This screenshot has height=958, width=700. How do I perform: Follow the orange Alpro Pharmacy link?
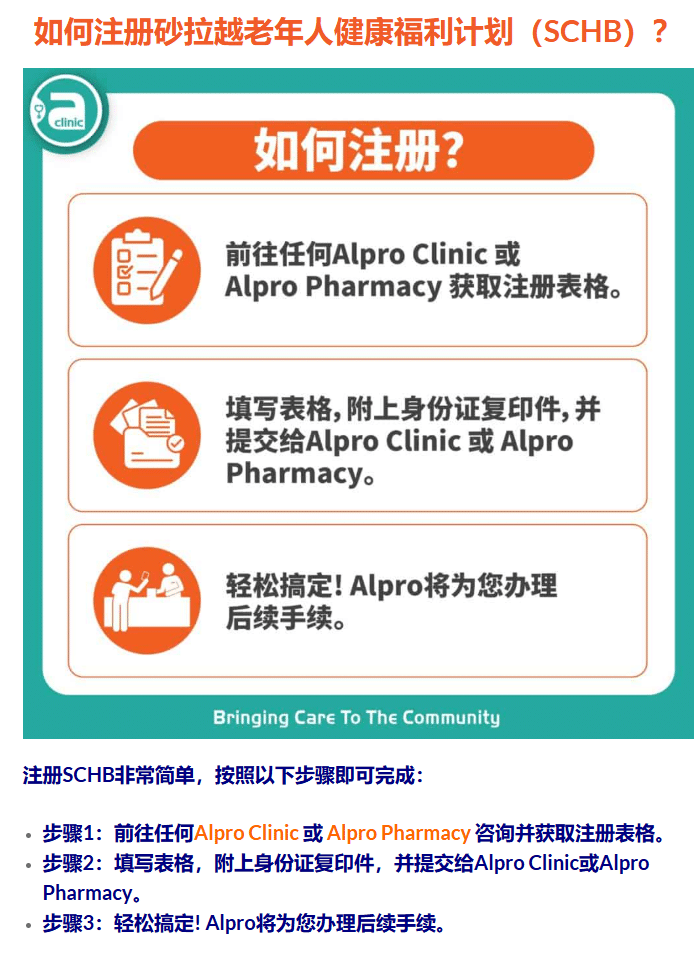[x=398, y=833]
